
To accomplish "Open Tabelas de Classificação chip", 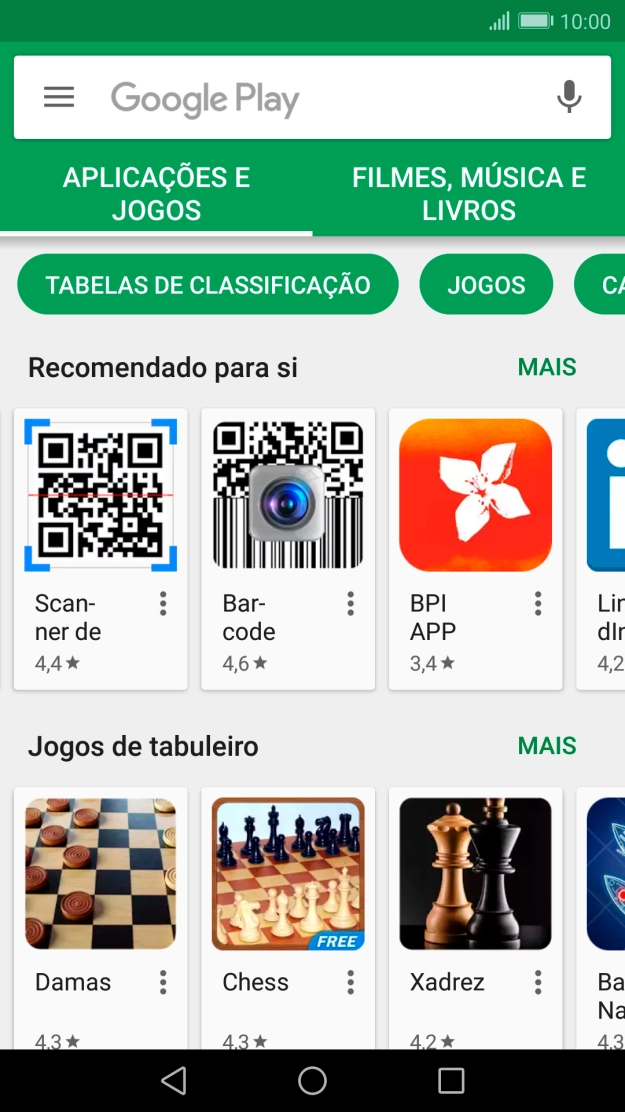I will [x=208, y=285].
